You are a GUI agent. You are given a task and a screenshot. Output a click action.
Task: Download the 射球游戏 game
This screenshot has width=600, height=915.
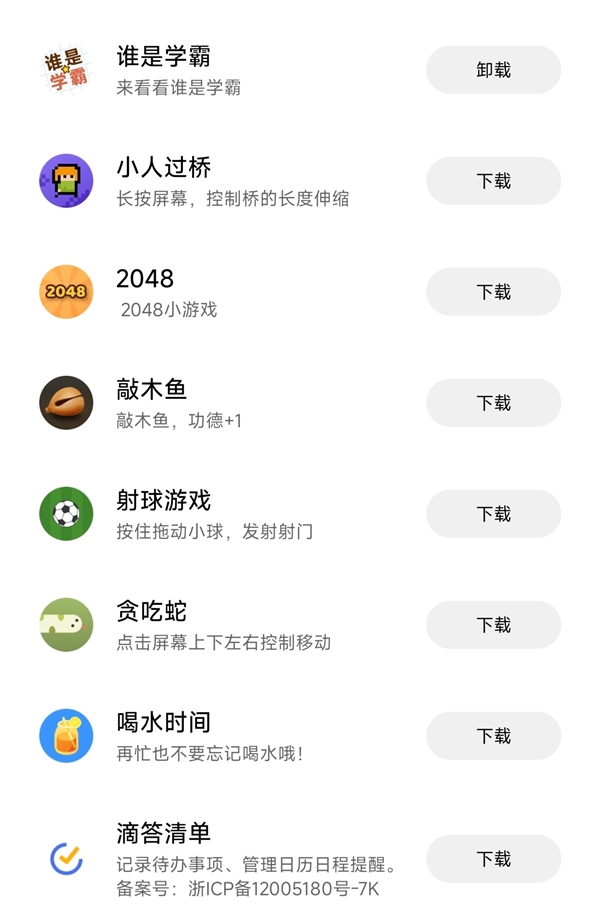pos(493,514)
